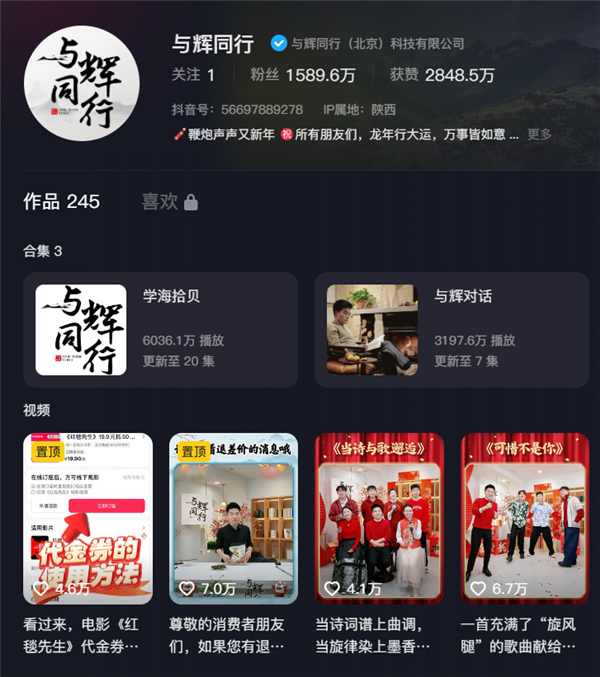View the 关注 following list
This screenshot has width=600, height=677.
tap(193, 75)
